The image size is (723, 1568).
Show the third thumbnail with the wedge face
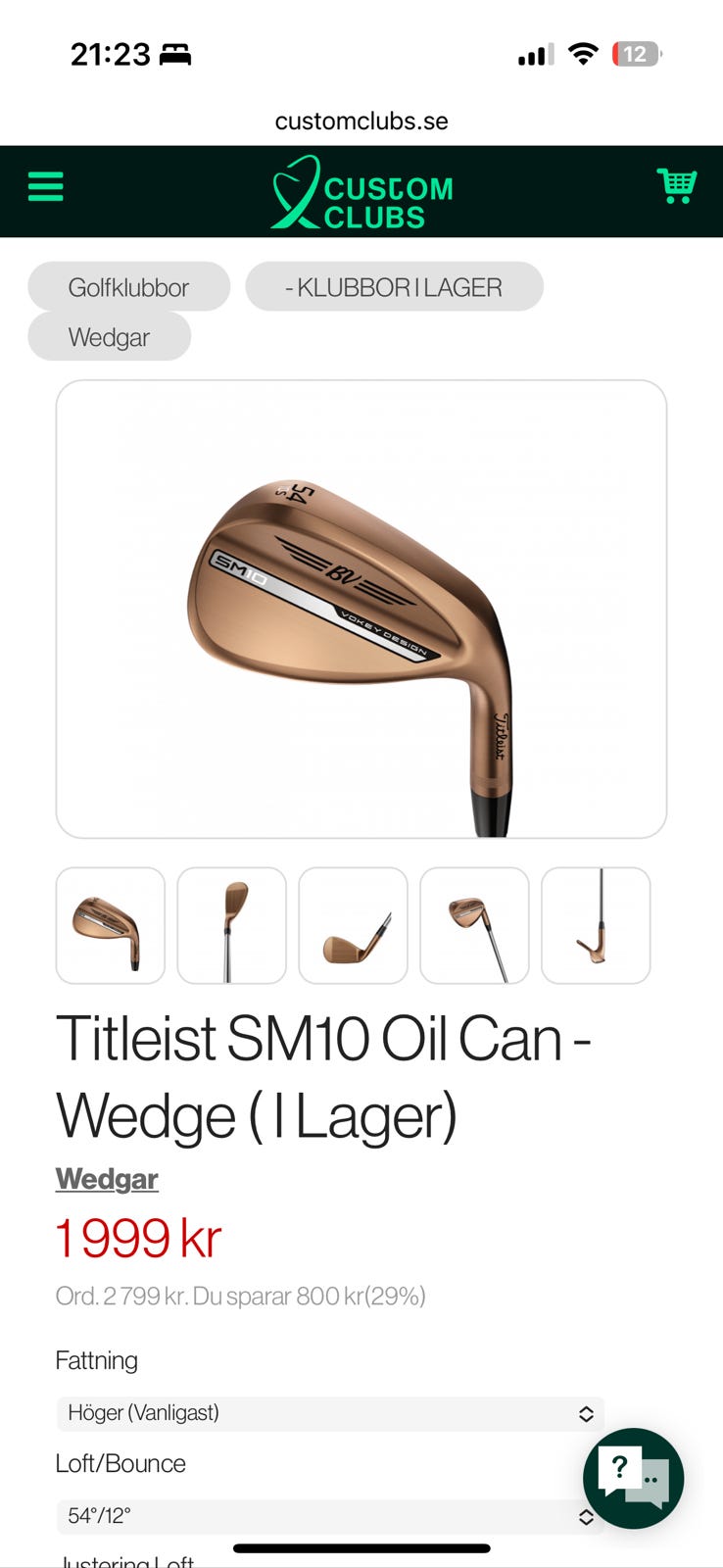pyautogui.click(x=354, y=925)
